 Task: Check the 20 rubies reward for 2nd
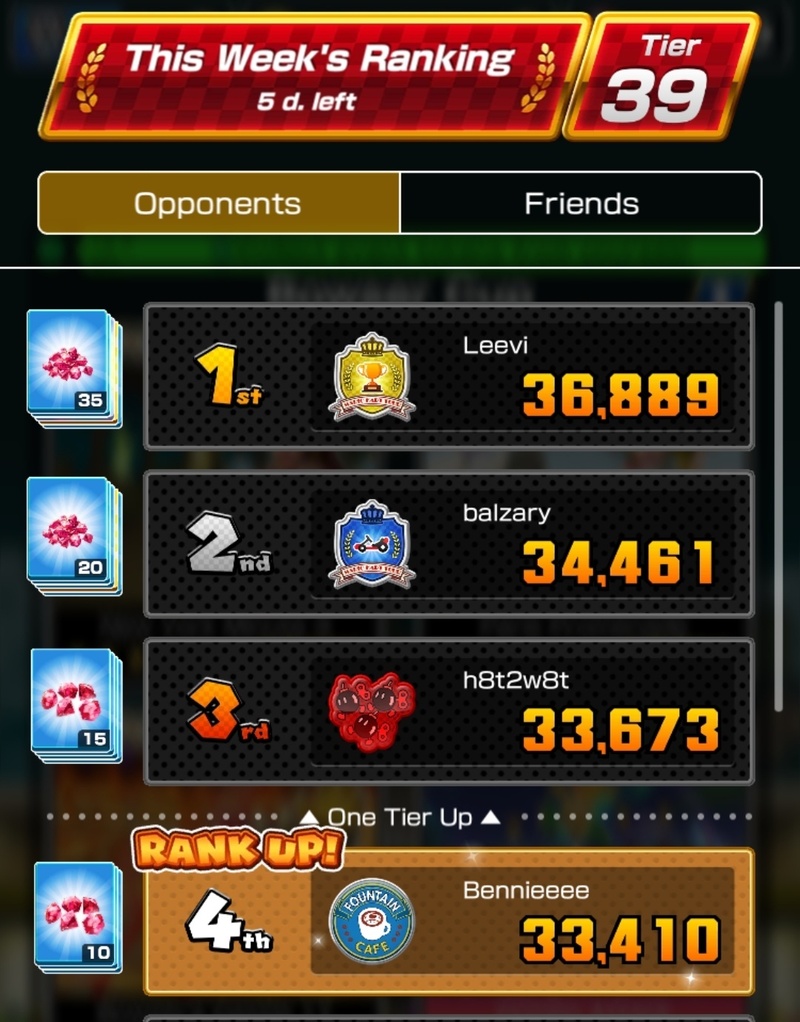(74, 535)
